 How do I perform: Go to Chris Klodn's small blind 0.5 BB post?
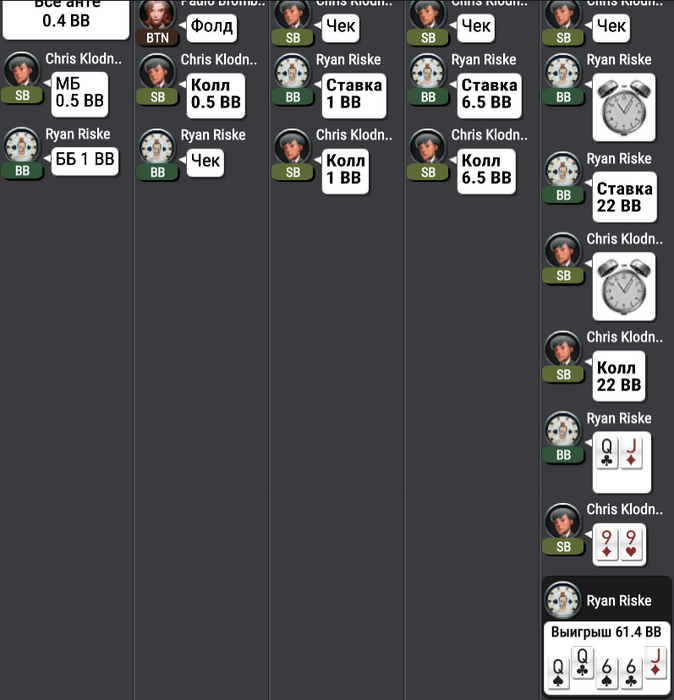(79, 93)
